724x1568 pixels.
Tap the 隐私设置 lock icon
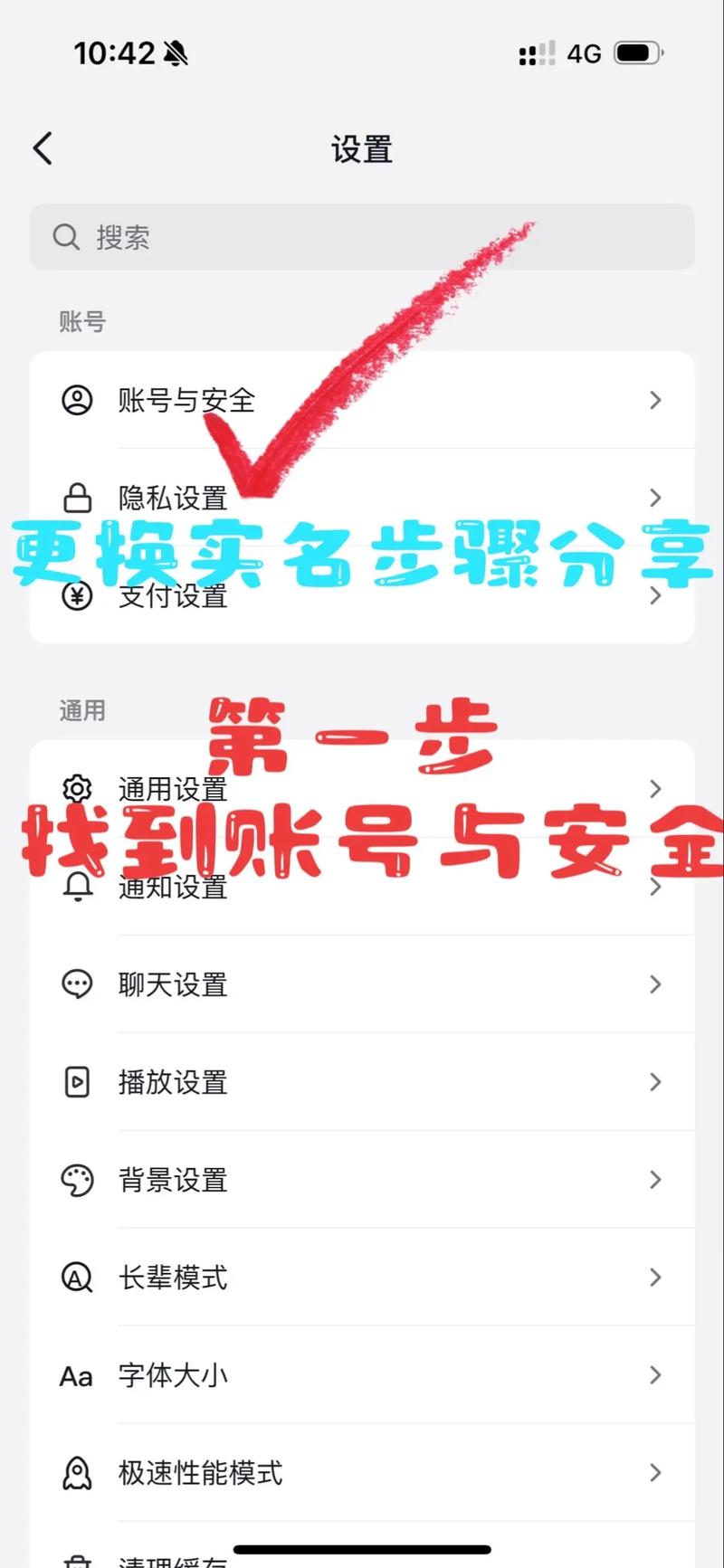click(77, 499)
